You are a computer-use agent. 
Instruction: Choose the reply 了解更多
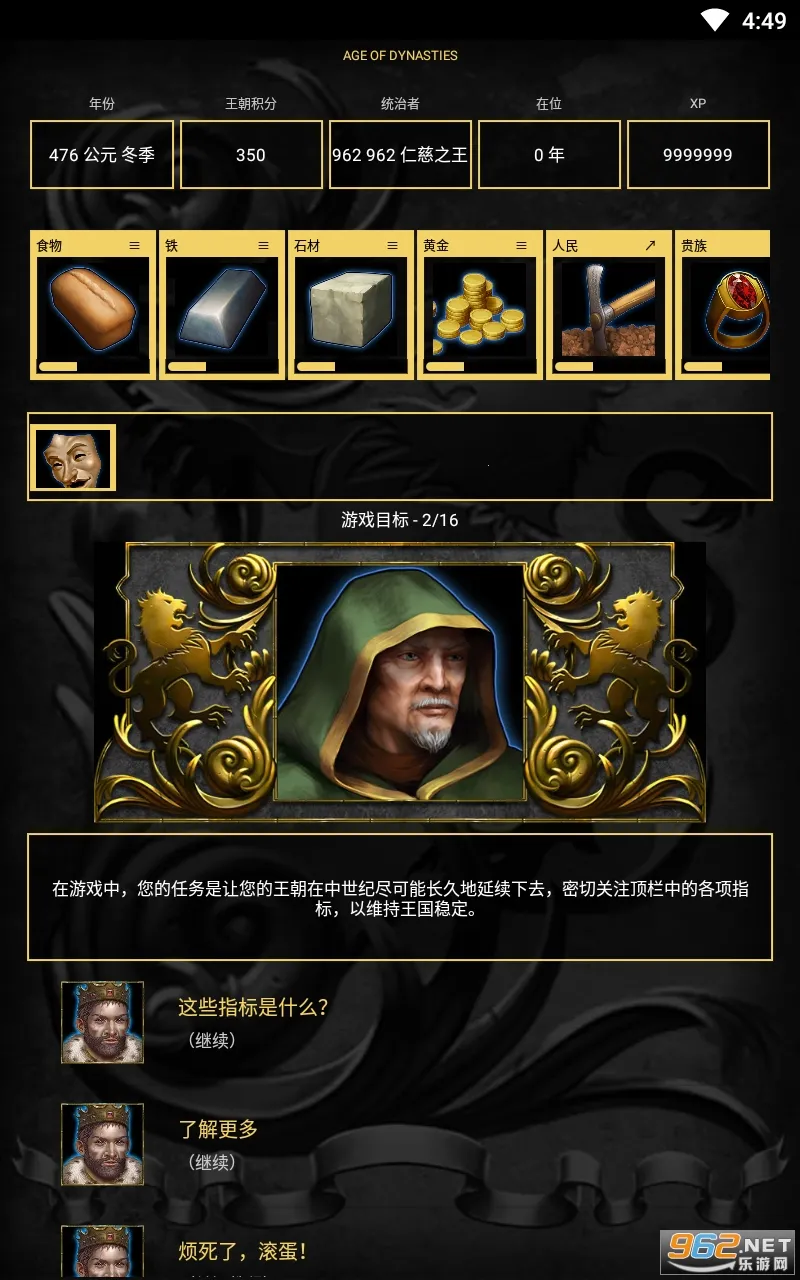218,1130
